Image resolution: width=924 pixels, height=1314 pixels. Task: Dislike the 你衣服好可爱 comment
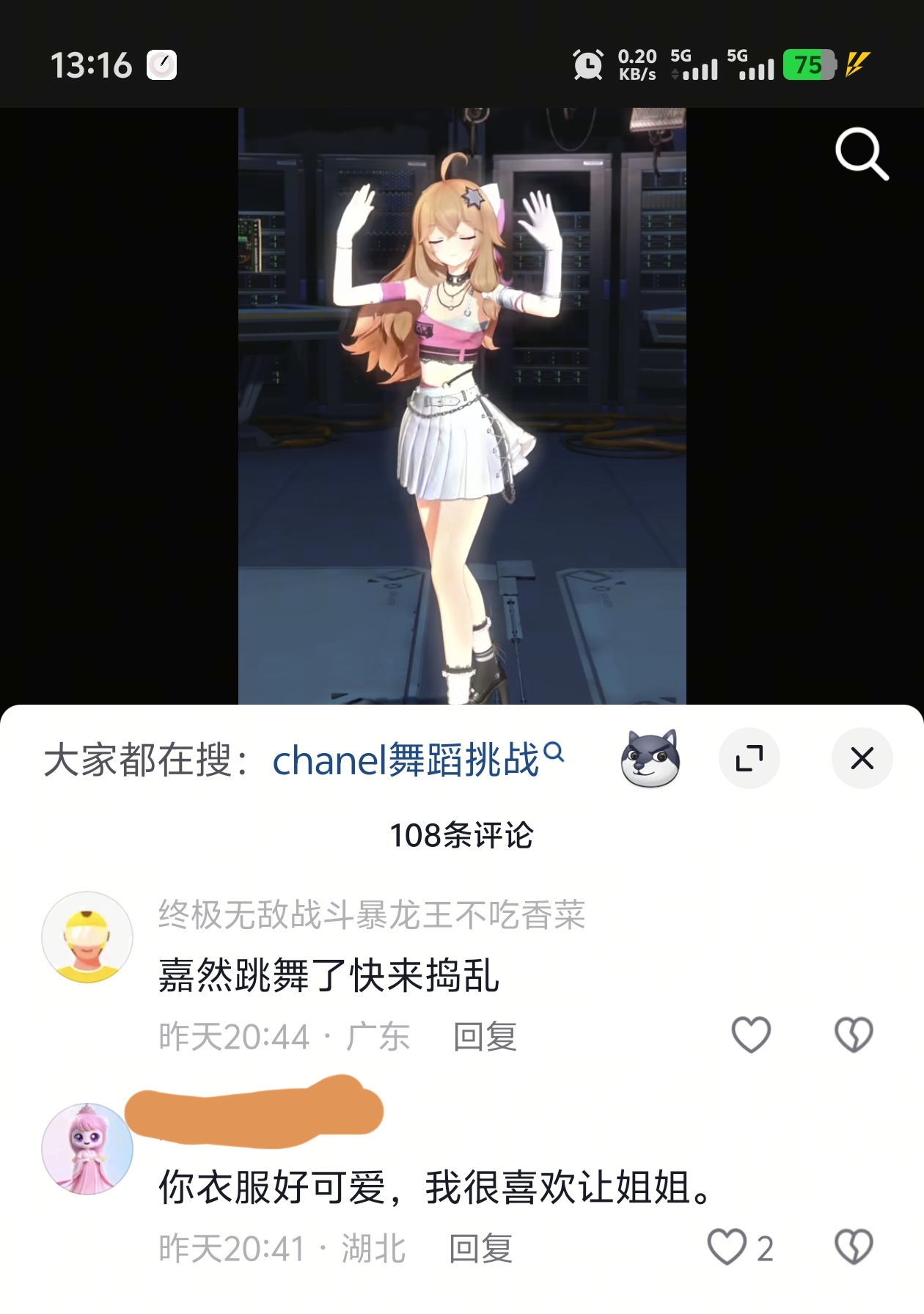(854, 1247)
